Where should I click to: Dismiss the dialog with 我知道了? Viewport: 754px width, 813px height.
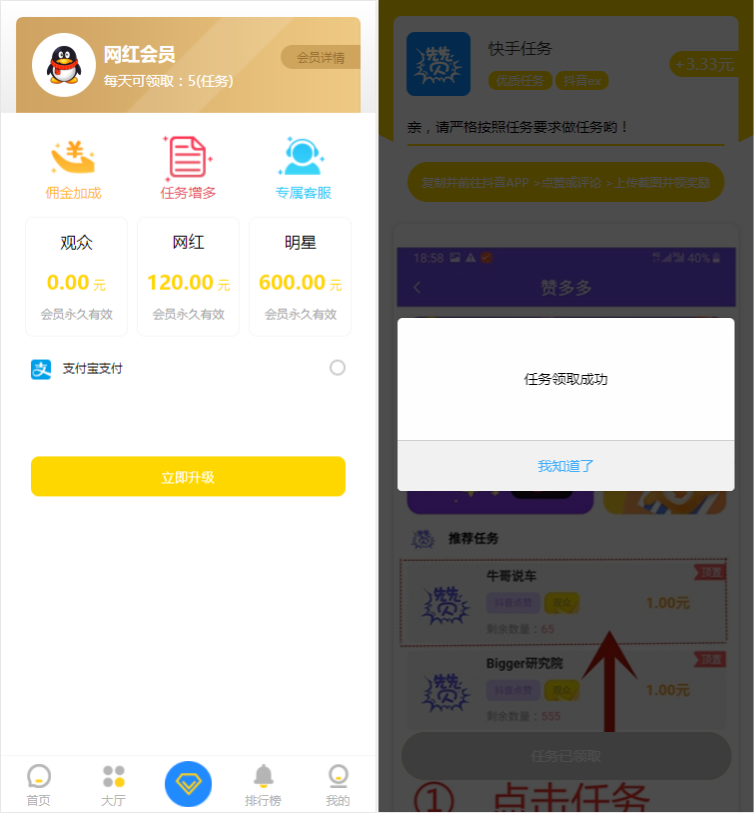(566, 466)
